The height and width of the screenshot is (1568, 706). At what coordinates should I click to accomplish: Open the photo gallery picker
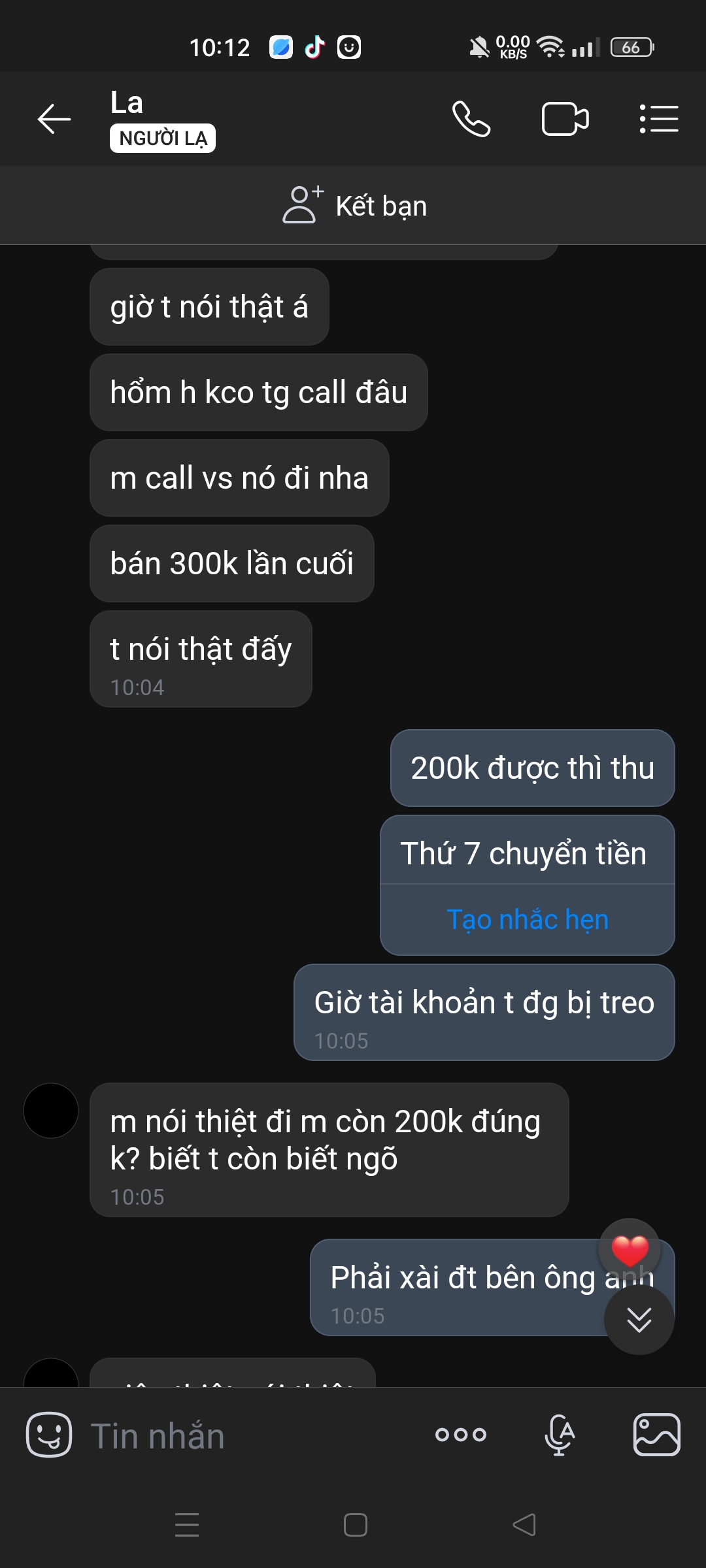[657, 1435]
